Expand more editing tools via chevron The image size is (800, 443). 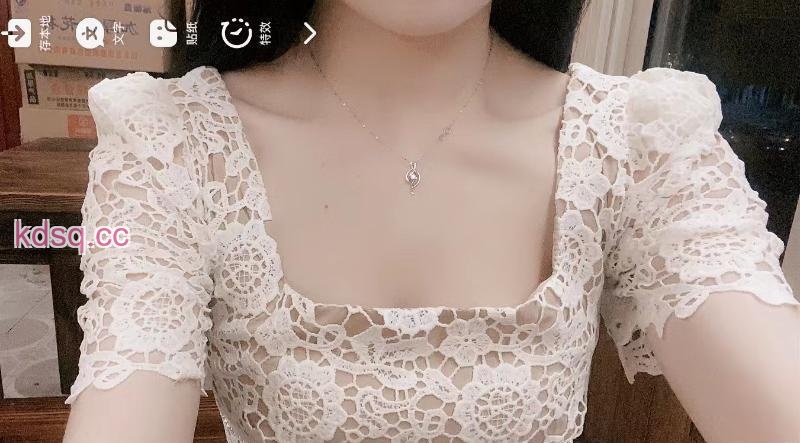point(309,33)
